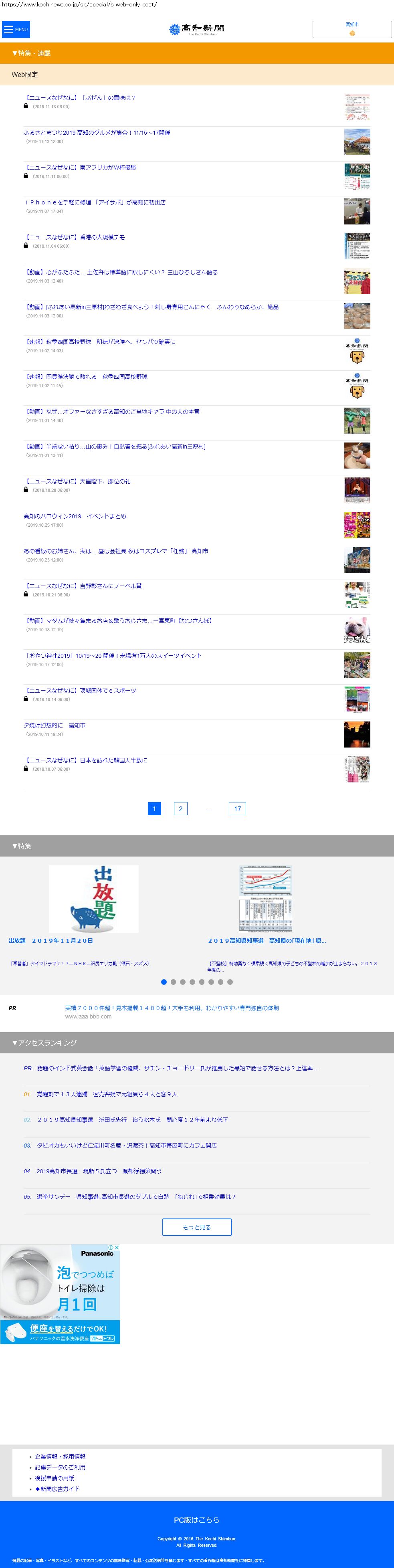The width and height of the screenshot is (394, 1568).
Task: Read article about iPhone repair アイサポ
Action: pos(94,203)
